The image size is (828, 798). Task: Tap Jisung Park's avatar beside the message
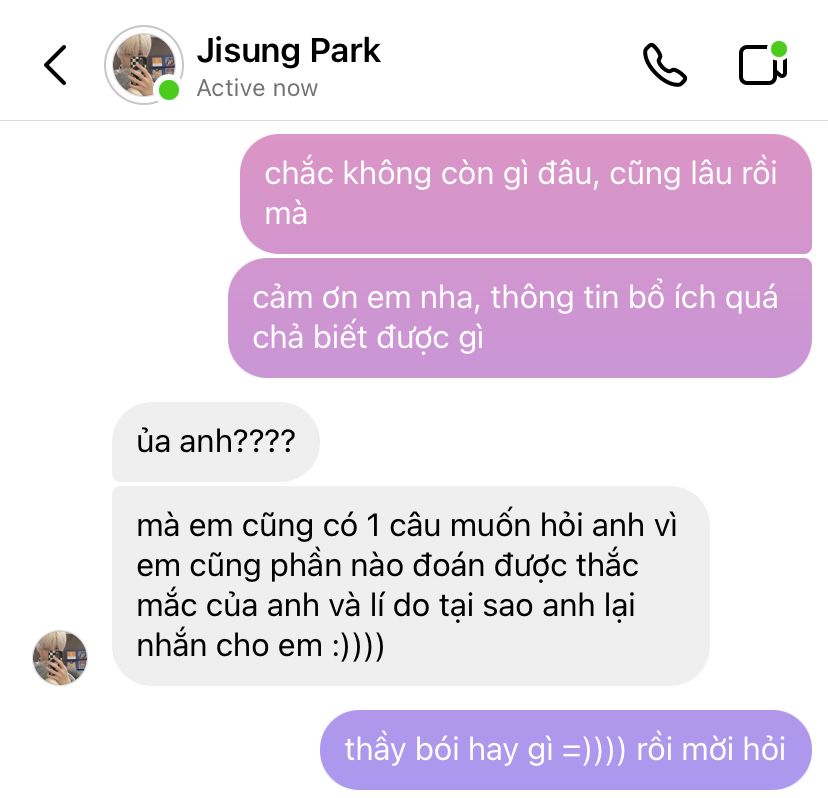(60, 658)
